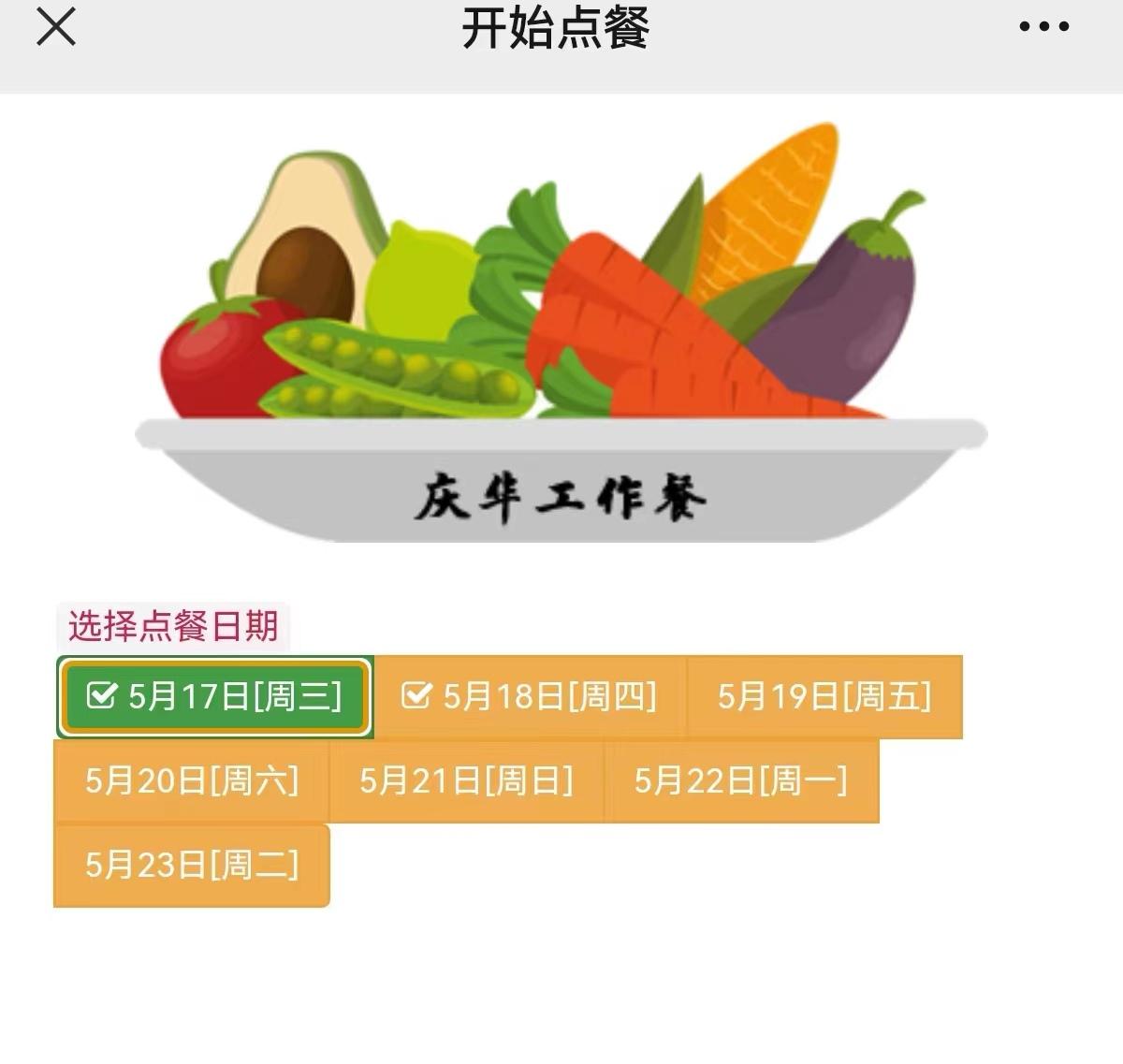Choose the 5月22日[周一] date
This screenshot has height=1064, width=1123.
click(741, 780)
